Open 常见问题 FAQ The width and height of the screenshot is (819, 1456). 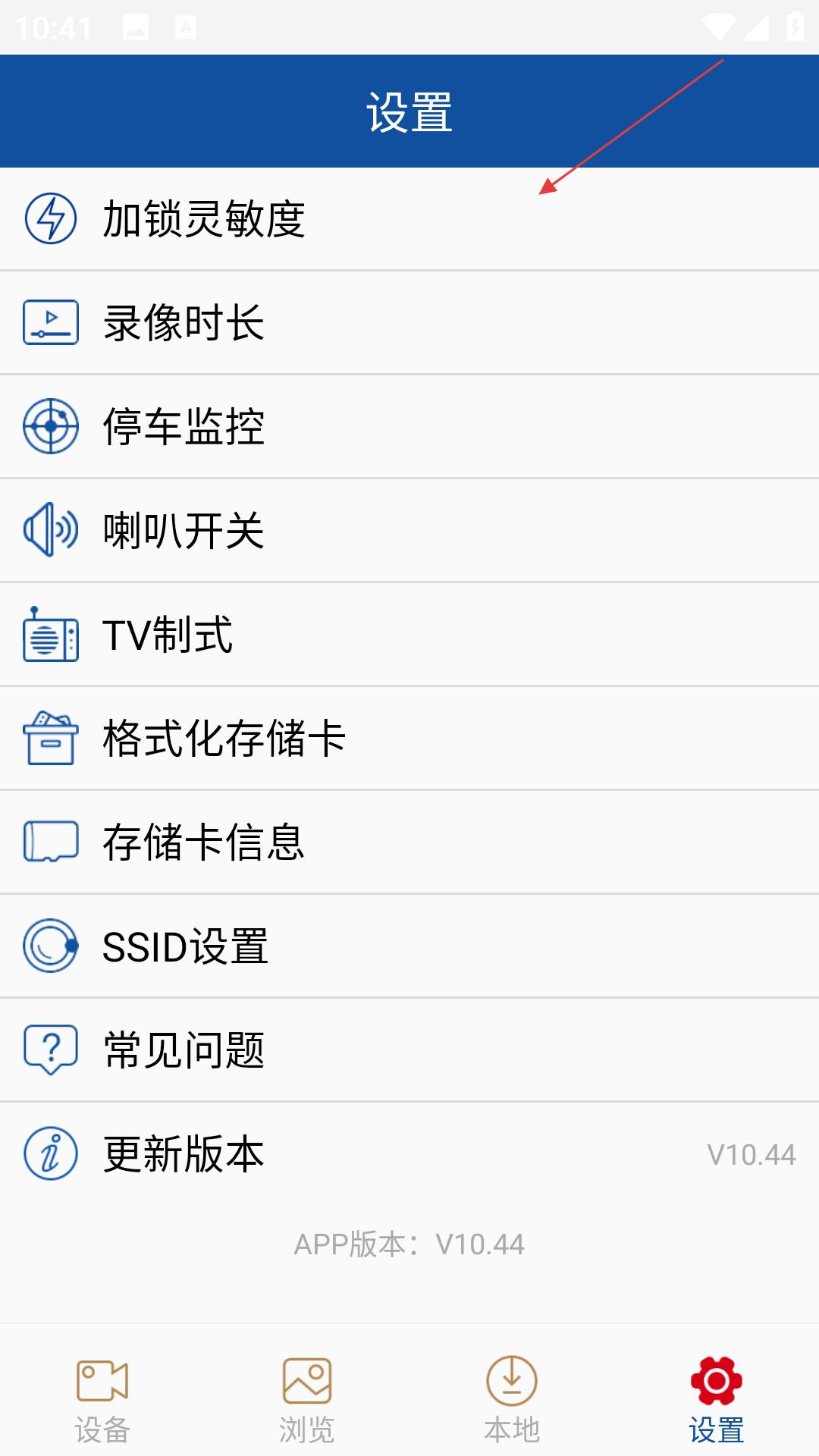(x=409, y=1050)
